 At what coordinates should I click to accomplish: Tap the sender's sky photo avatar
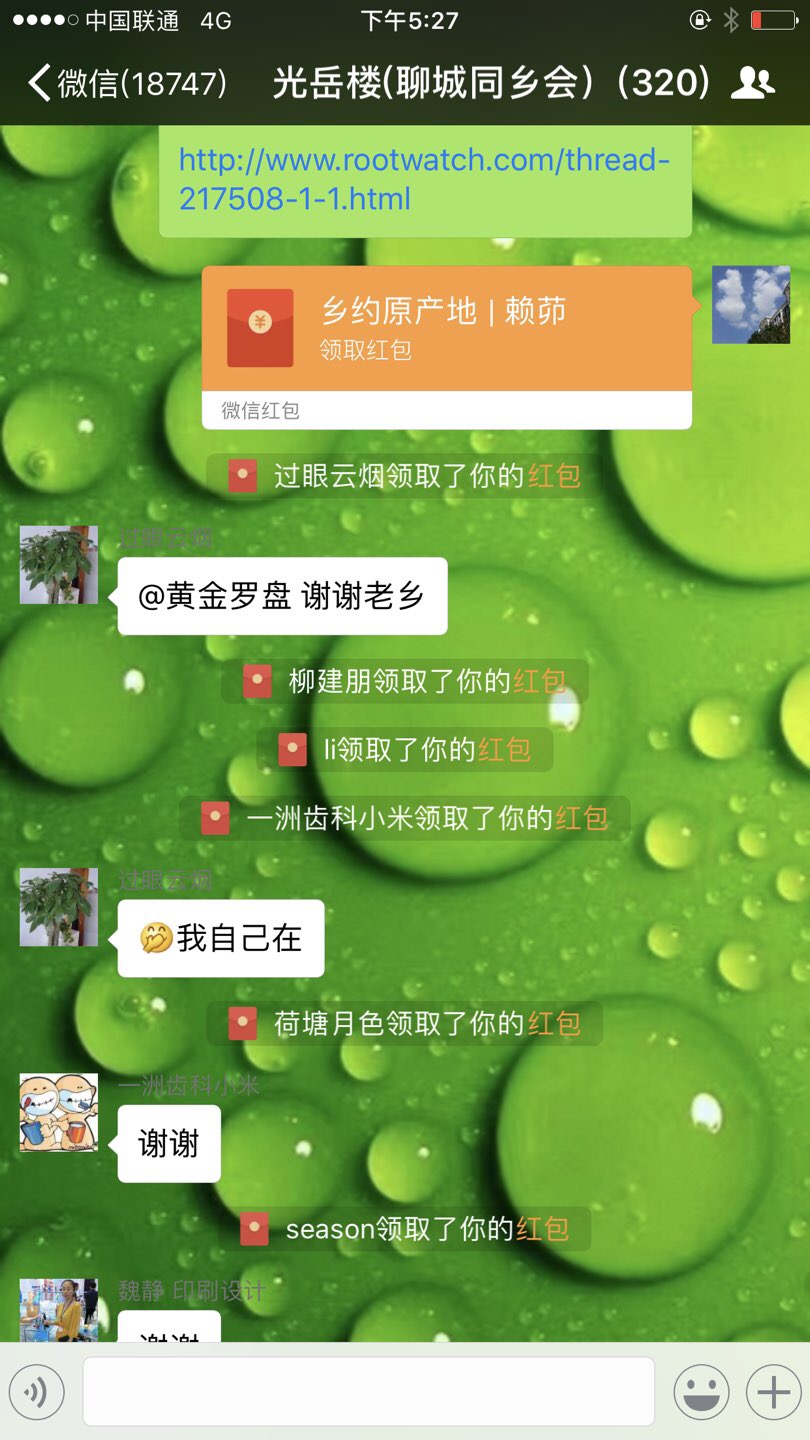click(x=750, y=305)
